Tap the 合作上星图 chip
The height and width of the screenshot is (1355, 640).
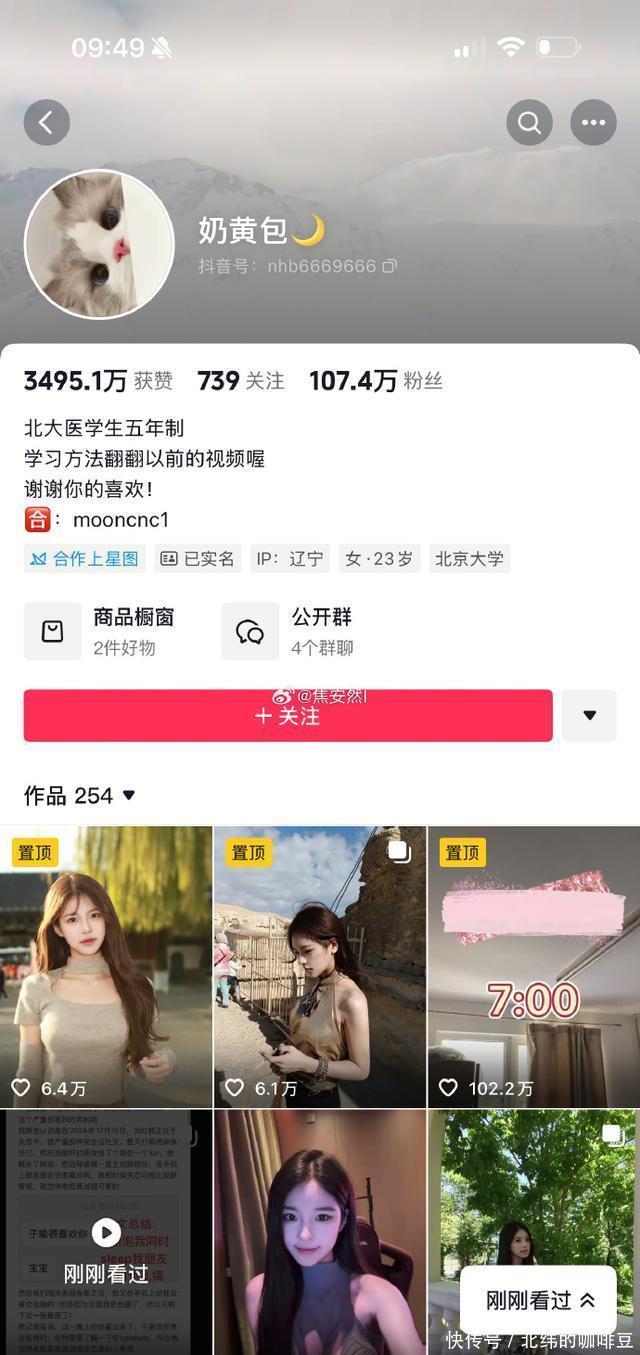[85, 559]
